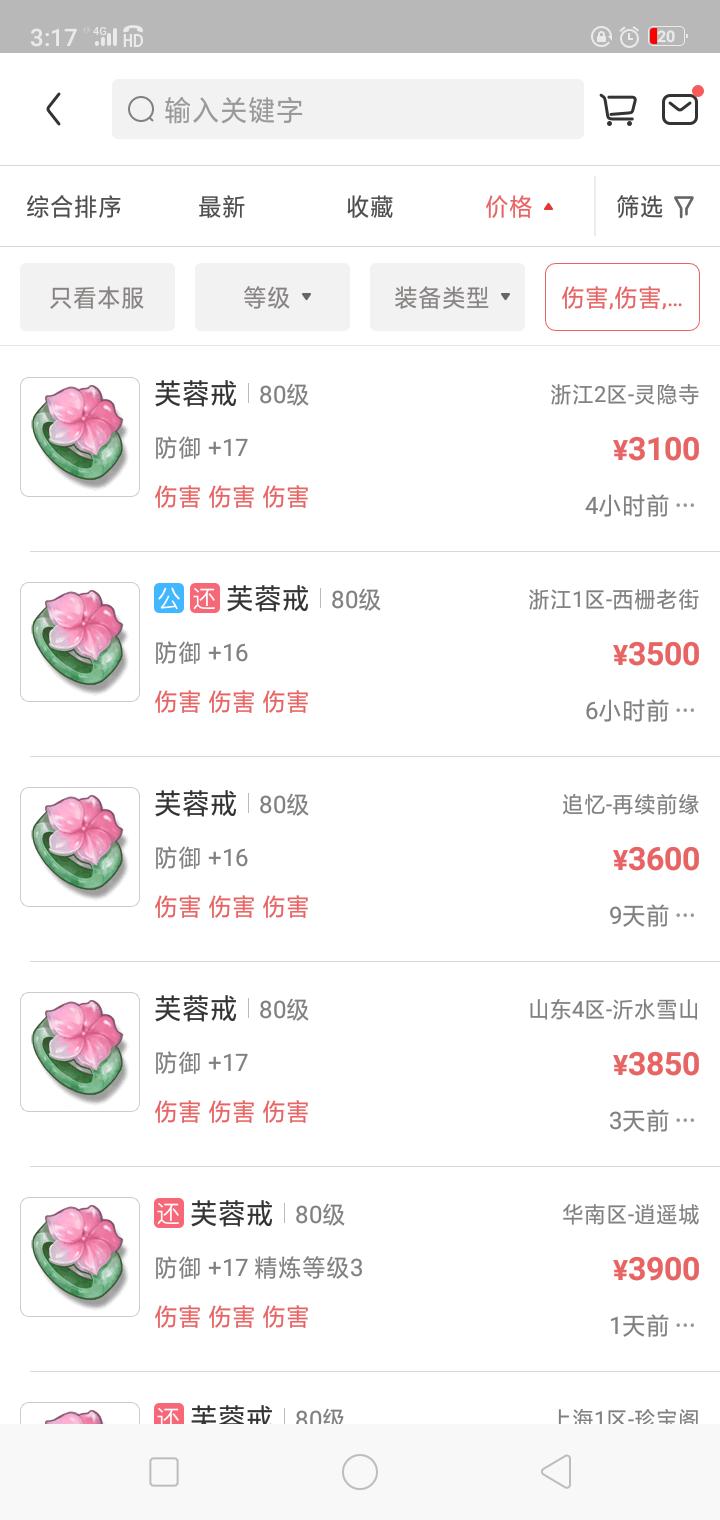
Task: Open more options on the ¥3850 listing
Action: click(x=685, y=1121)
